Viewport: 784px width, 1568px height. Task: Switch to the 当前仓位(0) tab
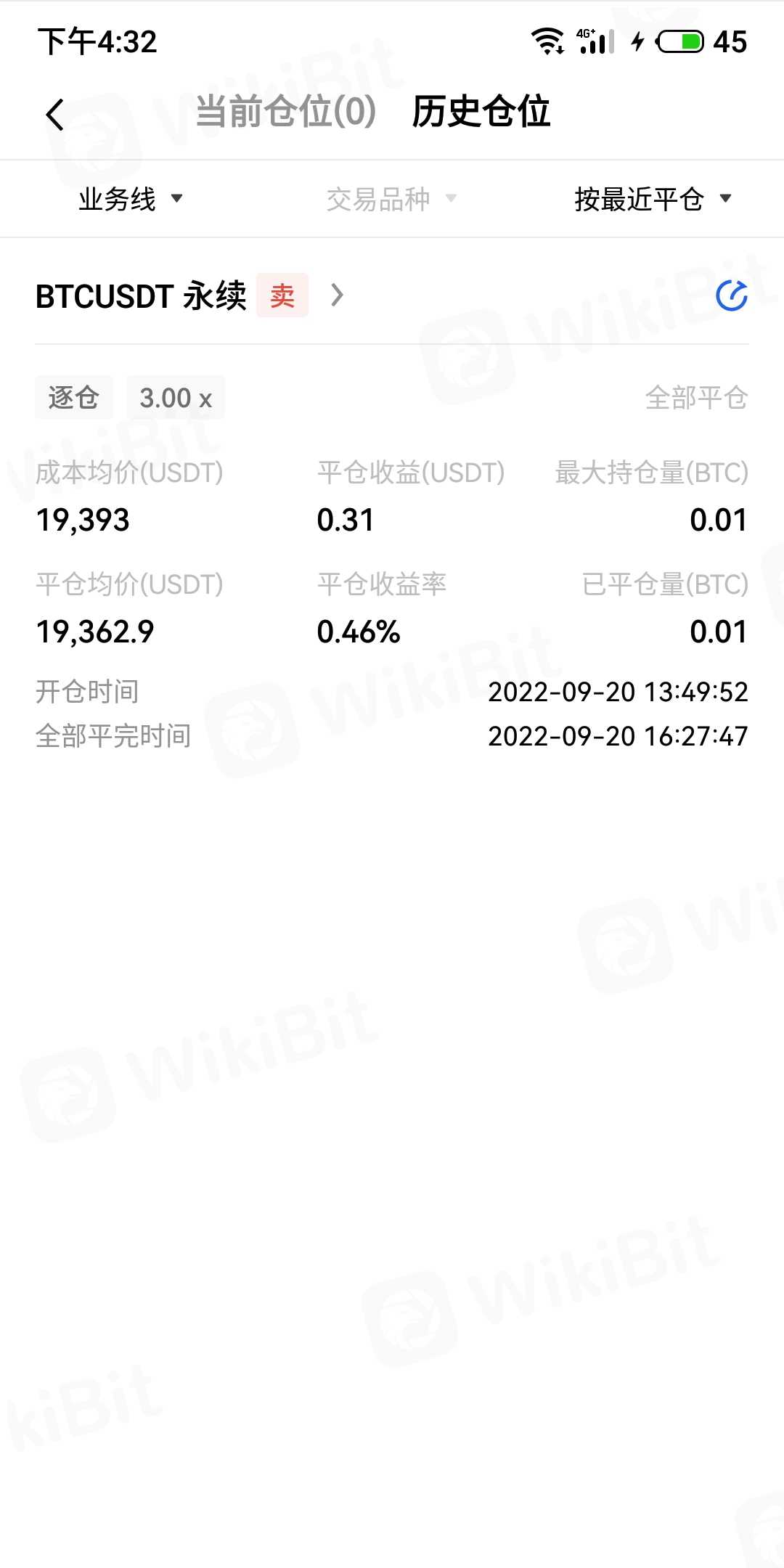(x=286, y=112)
